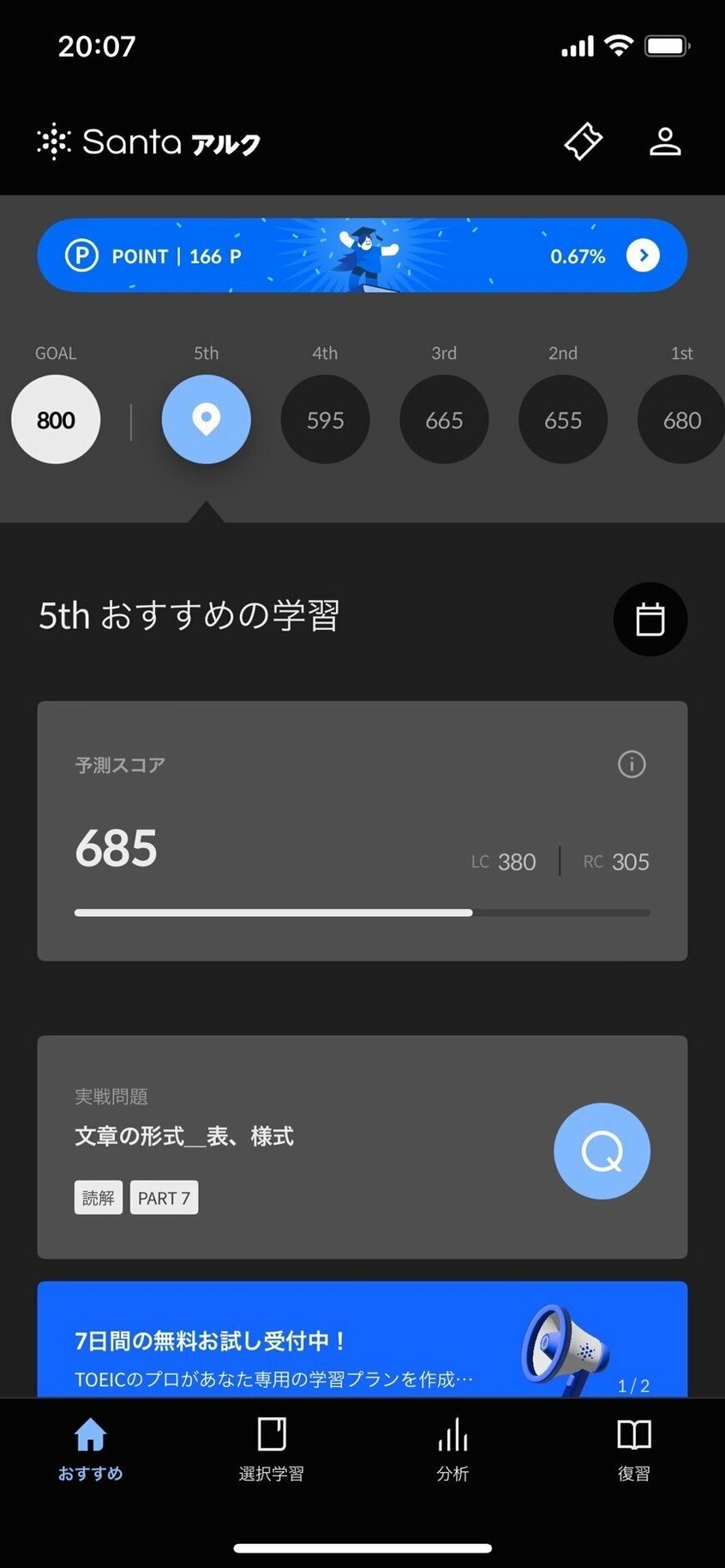725x1568 pixels.
Task: Open the predicted score 685 card
Action: 362,831
